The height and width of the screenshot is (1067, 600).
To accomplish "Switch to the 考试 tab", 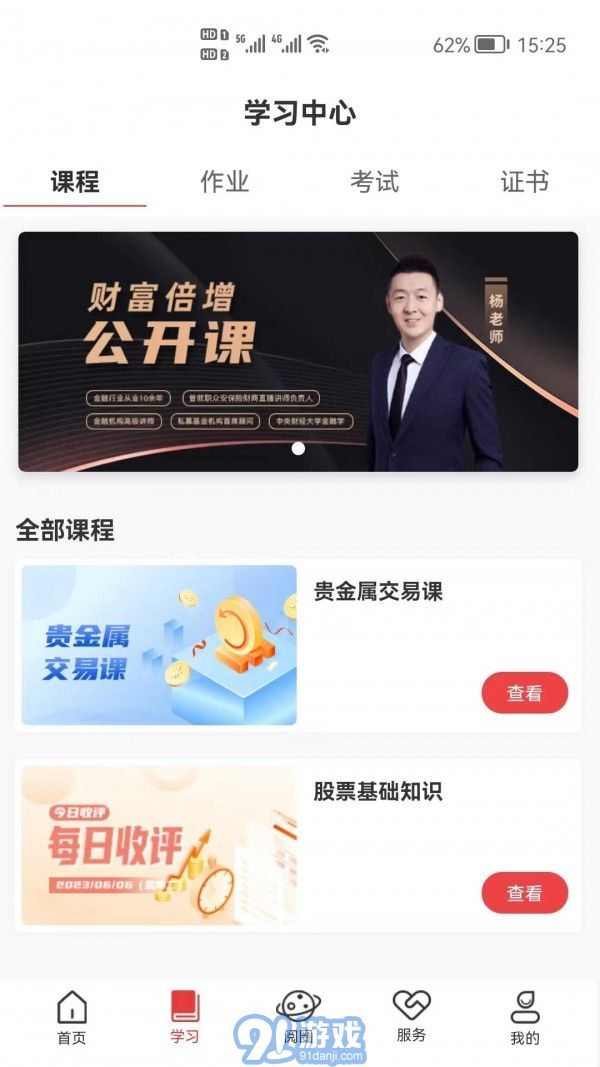I will pos(374,182).
